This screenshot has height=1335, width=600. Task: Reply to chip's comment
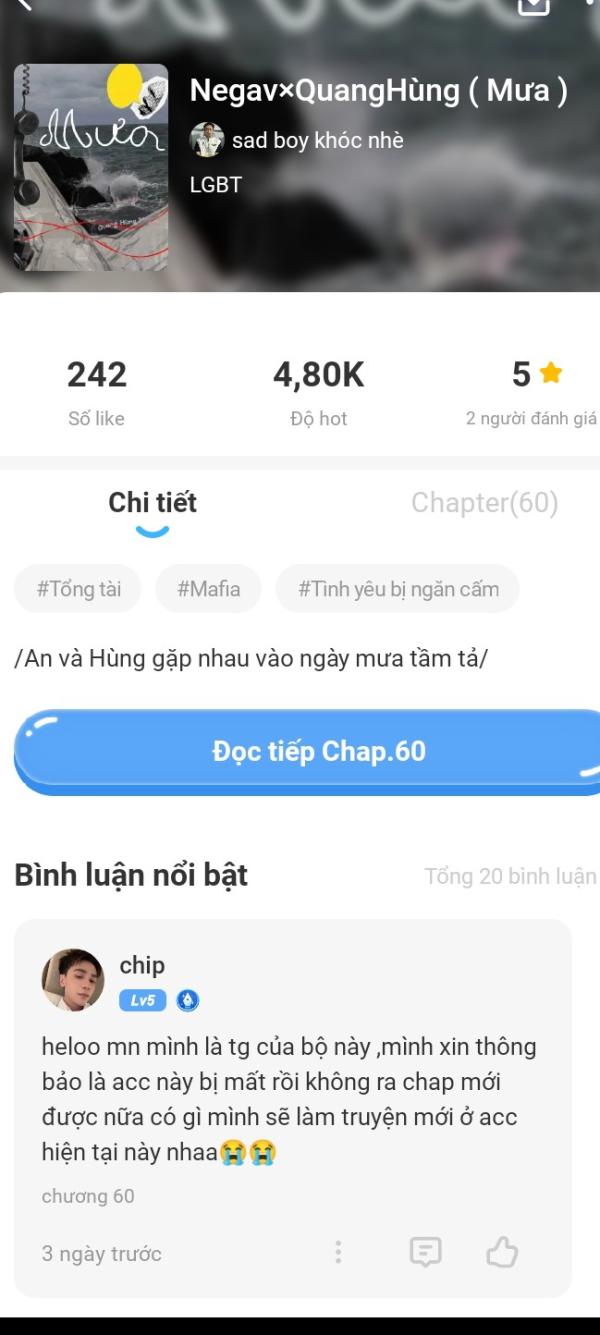click(426, 1252)
